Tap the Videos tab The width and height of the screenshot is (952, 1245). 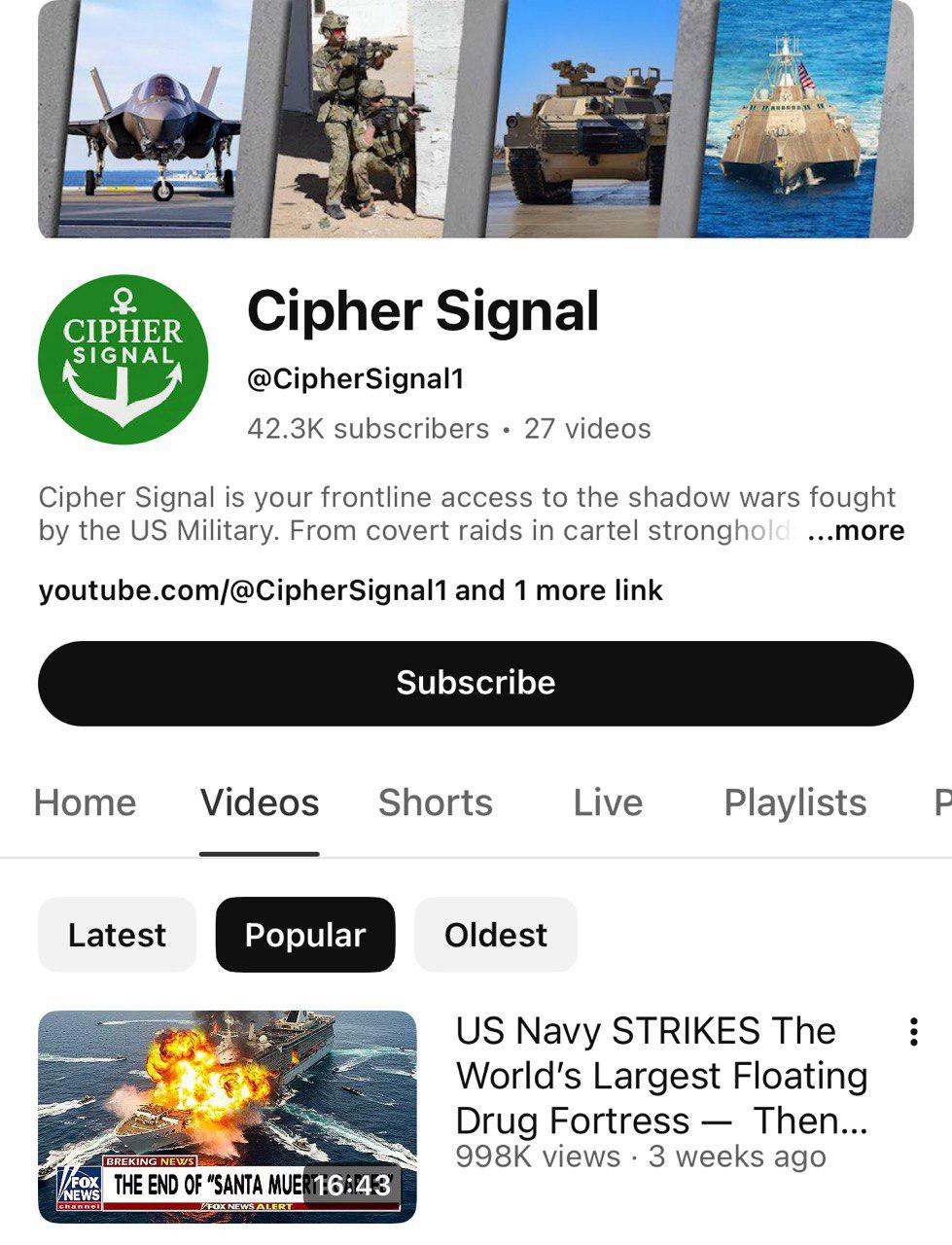click(260, 803)
